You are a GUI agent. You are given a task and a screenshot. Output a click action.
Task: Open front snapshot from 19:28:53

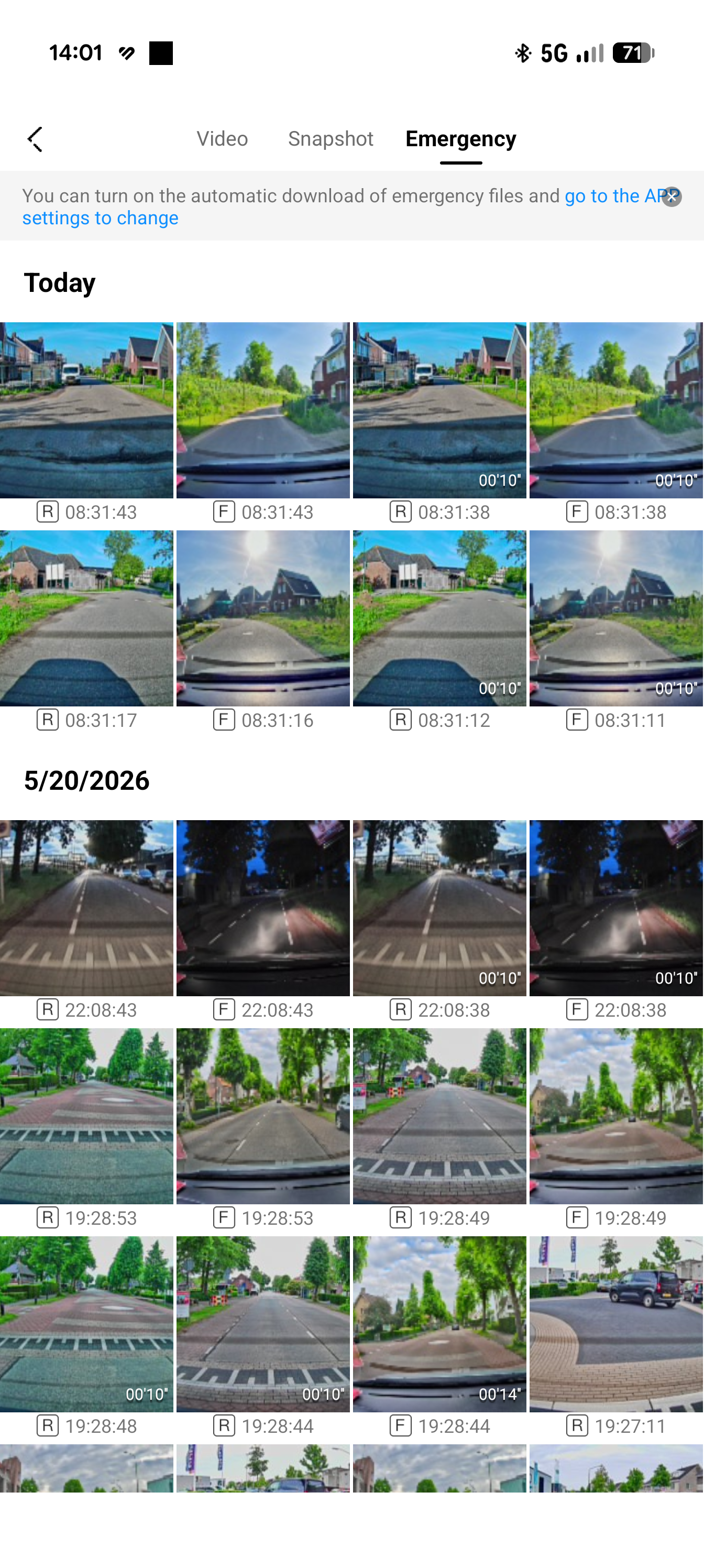[x=263, y=1116]
